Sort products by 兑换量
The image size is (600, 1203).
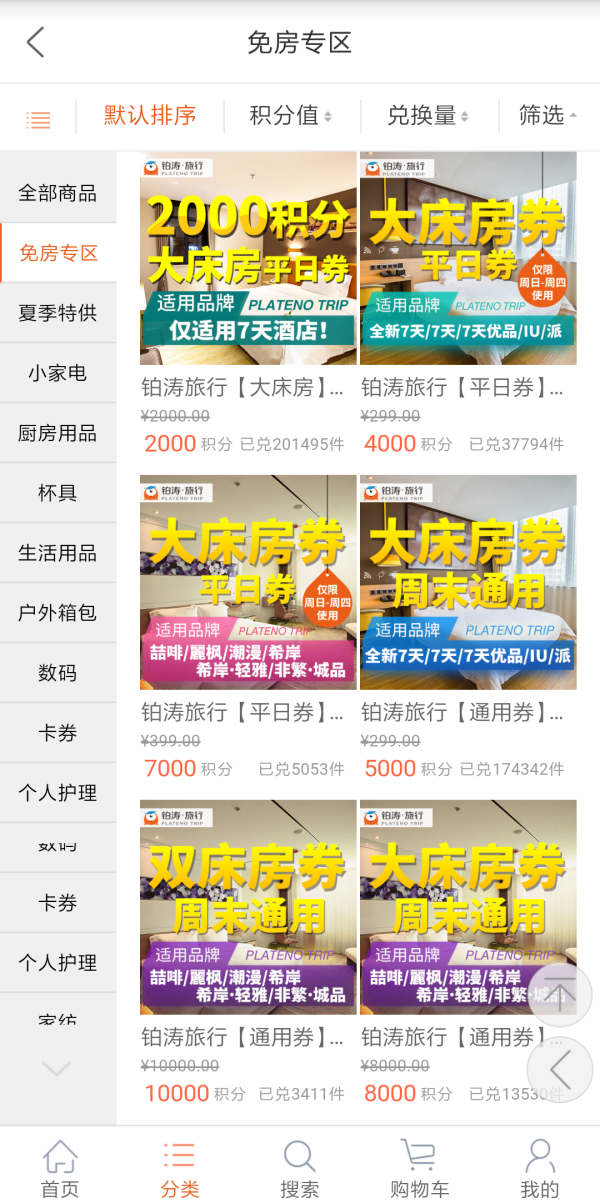428,116
